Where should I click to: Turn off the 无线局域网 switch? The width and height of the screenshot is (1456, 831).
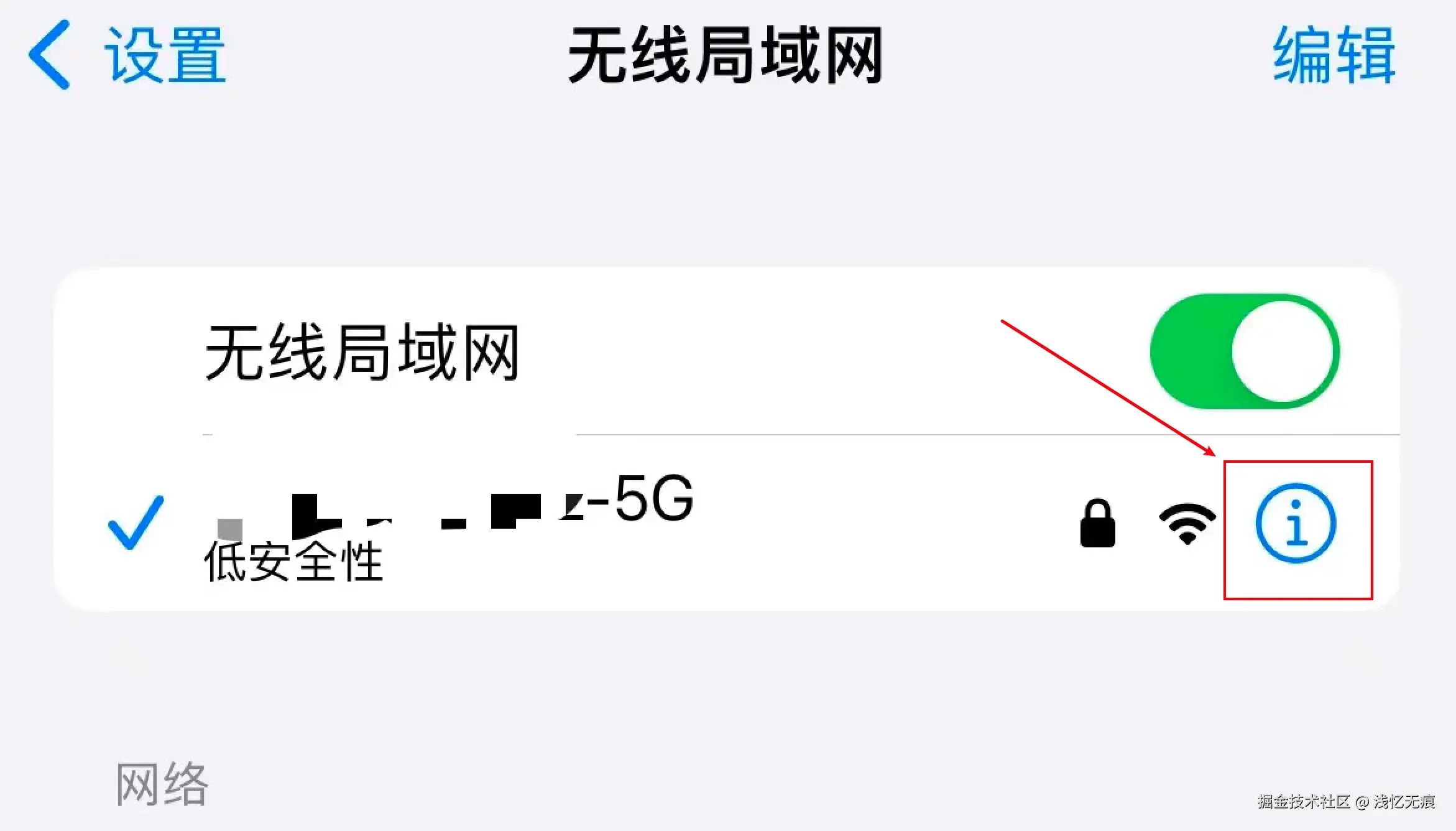(x=1245, y=351)
